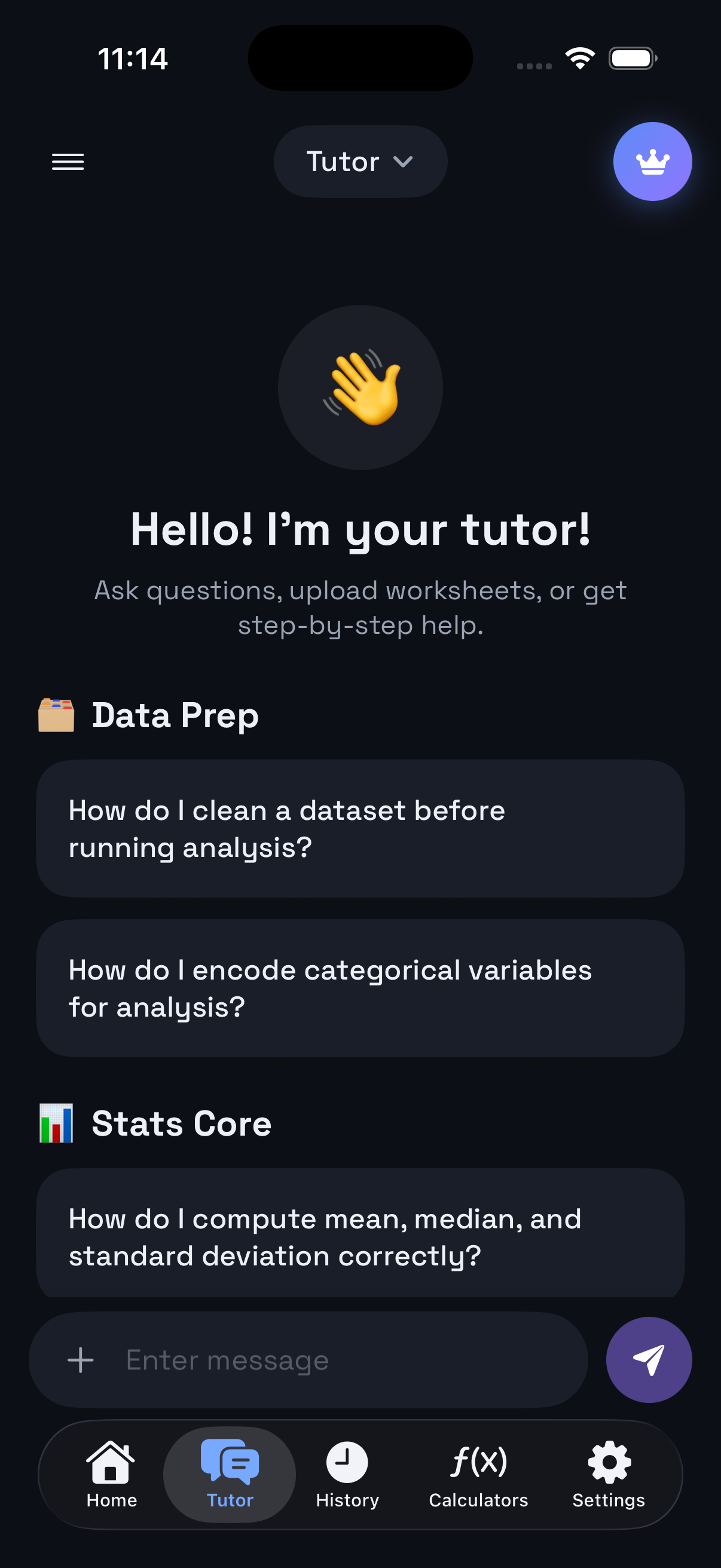Select the clean a dataset question

(360, 828)
